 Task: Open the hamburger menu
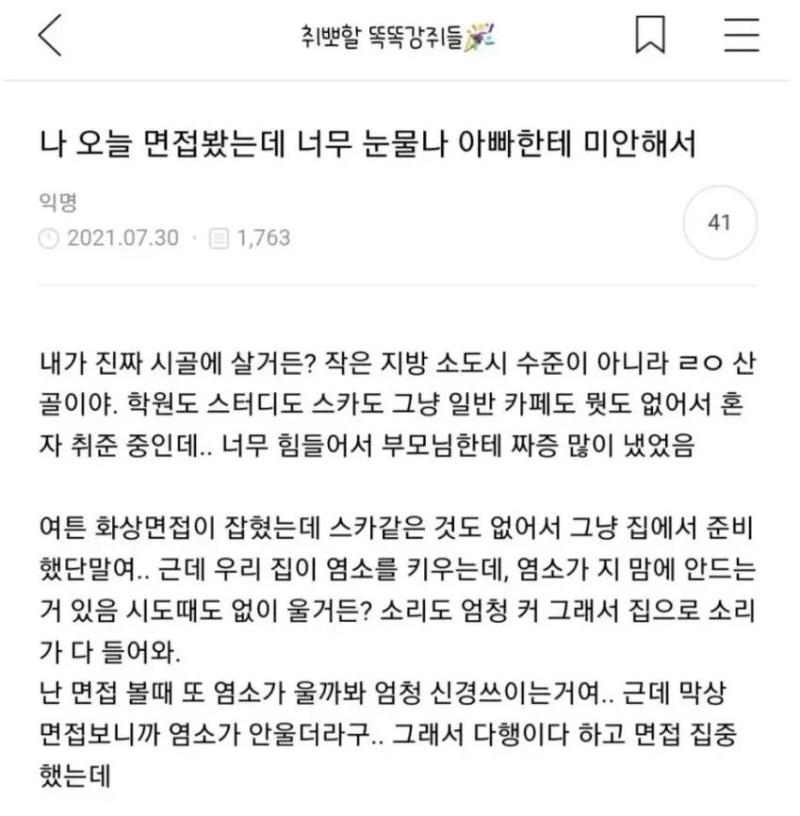tap(741, 37)
